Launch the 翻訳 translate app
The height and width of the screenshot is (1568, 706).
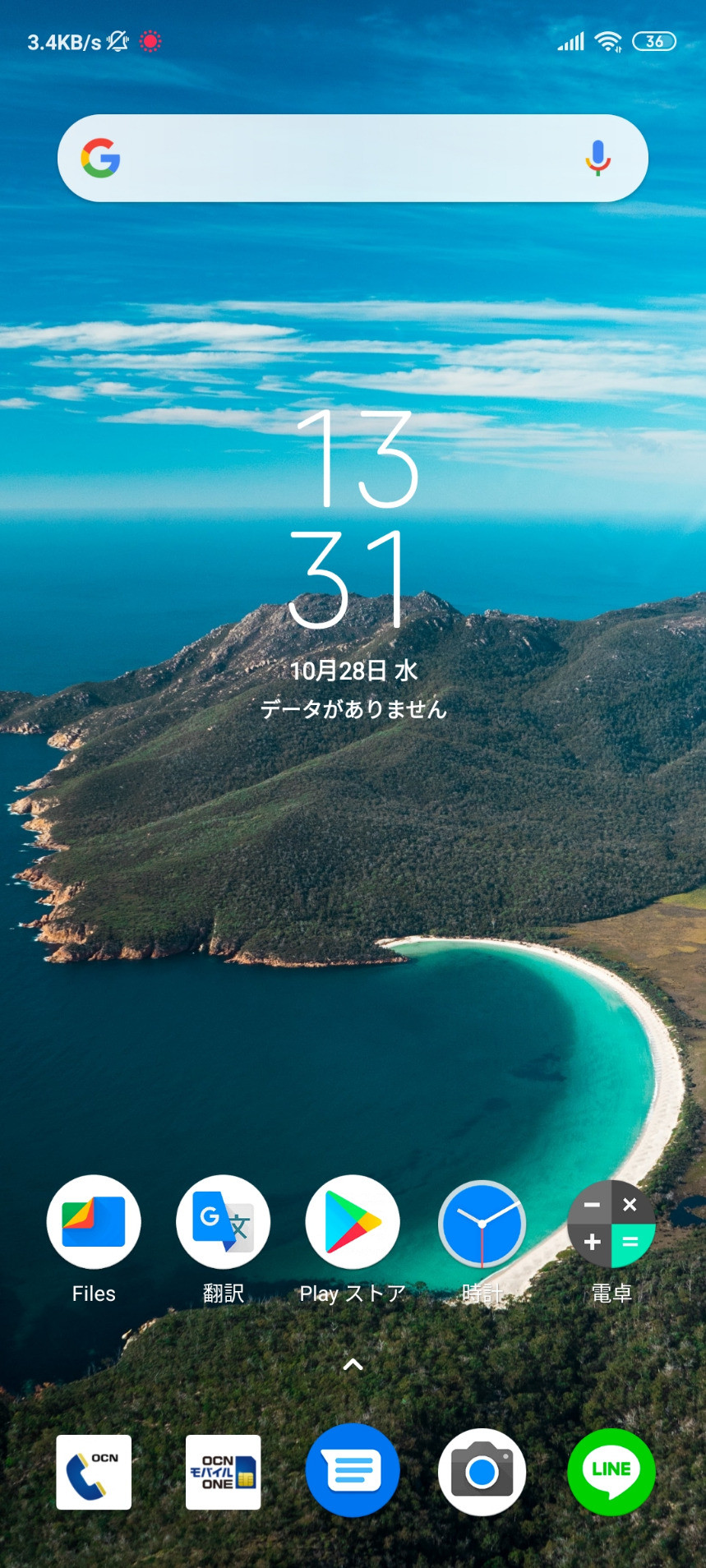(x=223, y=1222)
